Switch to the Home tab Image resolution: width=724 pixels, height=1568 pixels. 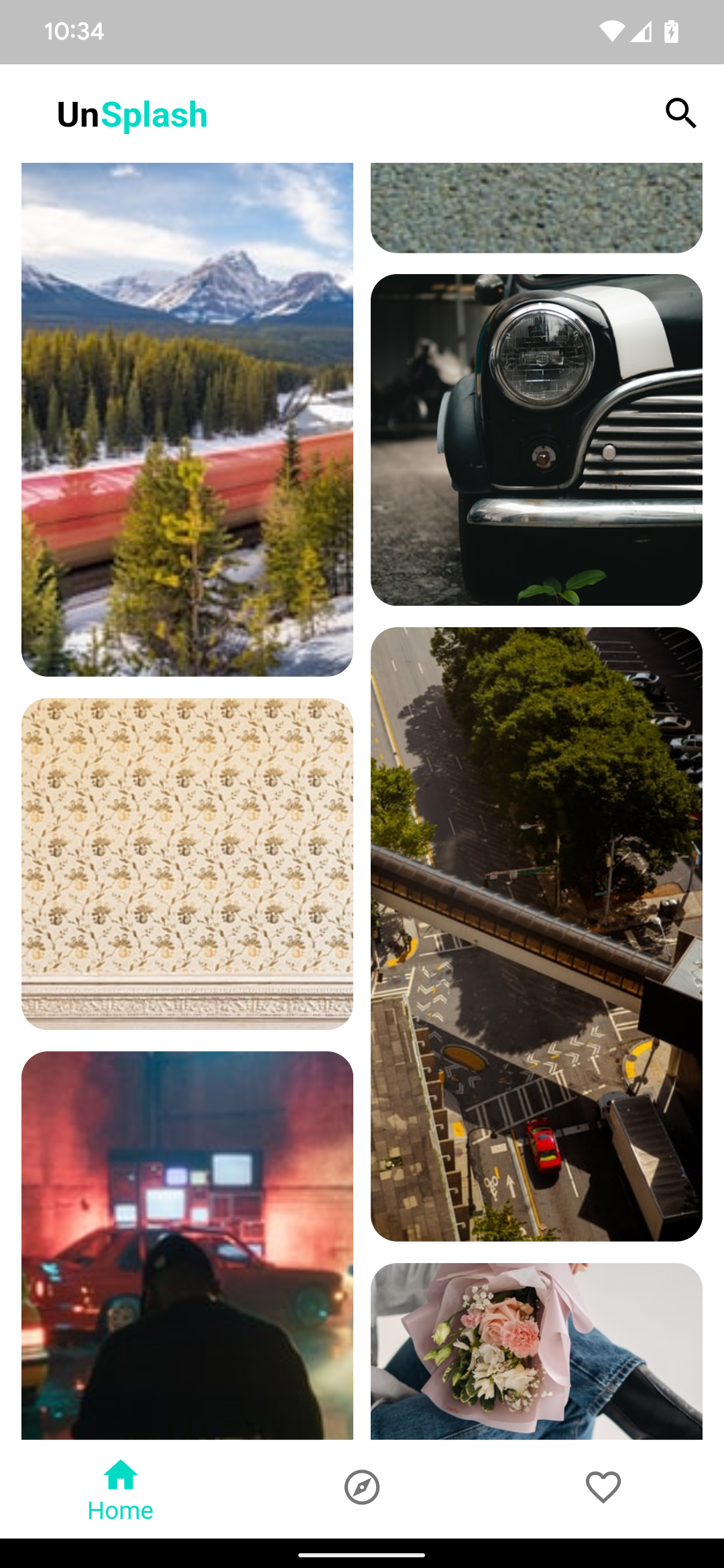pyautogui.click(x=121, y=1489)
